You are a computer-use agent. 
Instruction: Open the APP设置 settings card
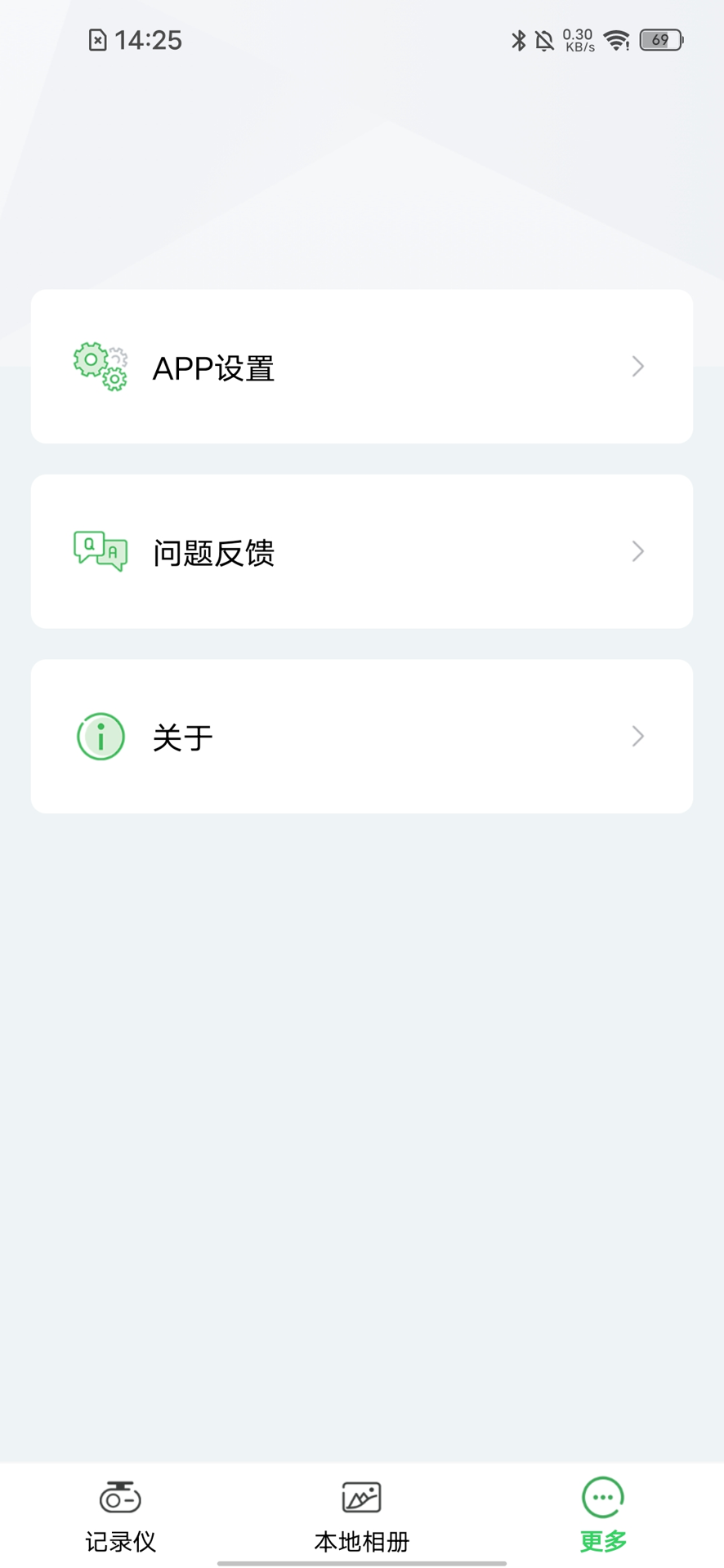pos(362,367)
